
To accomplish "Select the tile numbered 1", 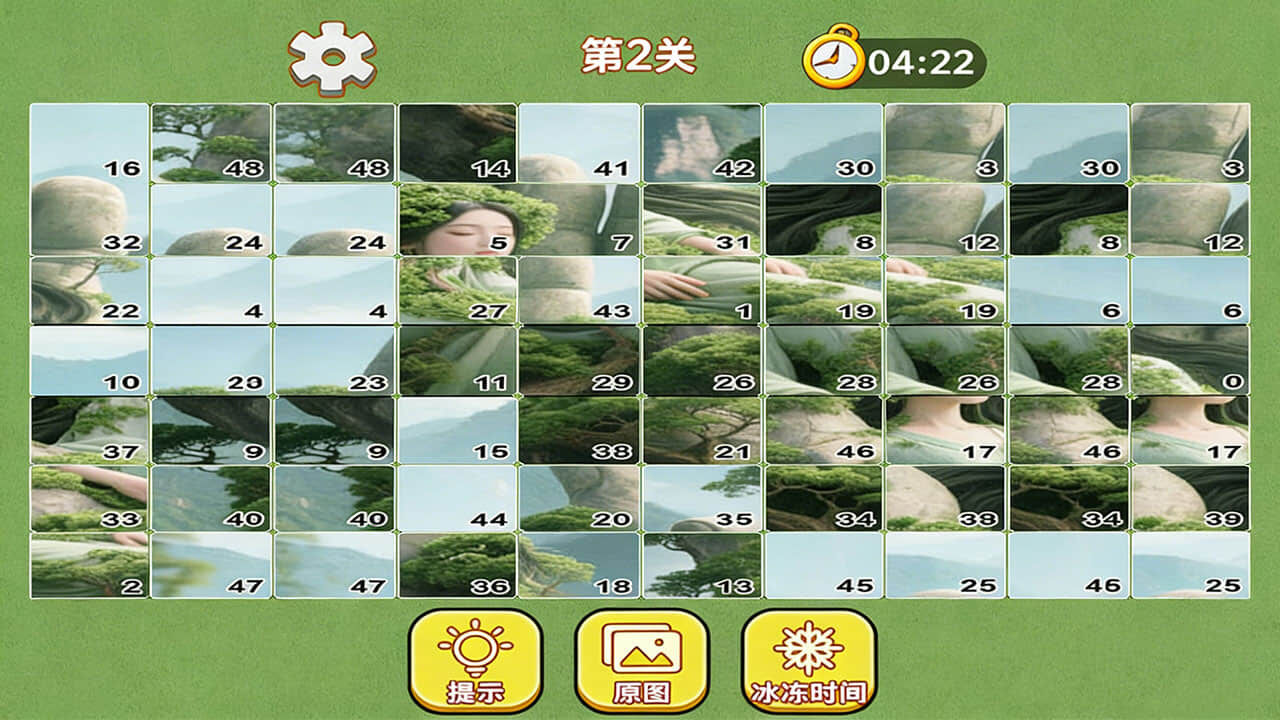I will click(701, 290).
